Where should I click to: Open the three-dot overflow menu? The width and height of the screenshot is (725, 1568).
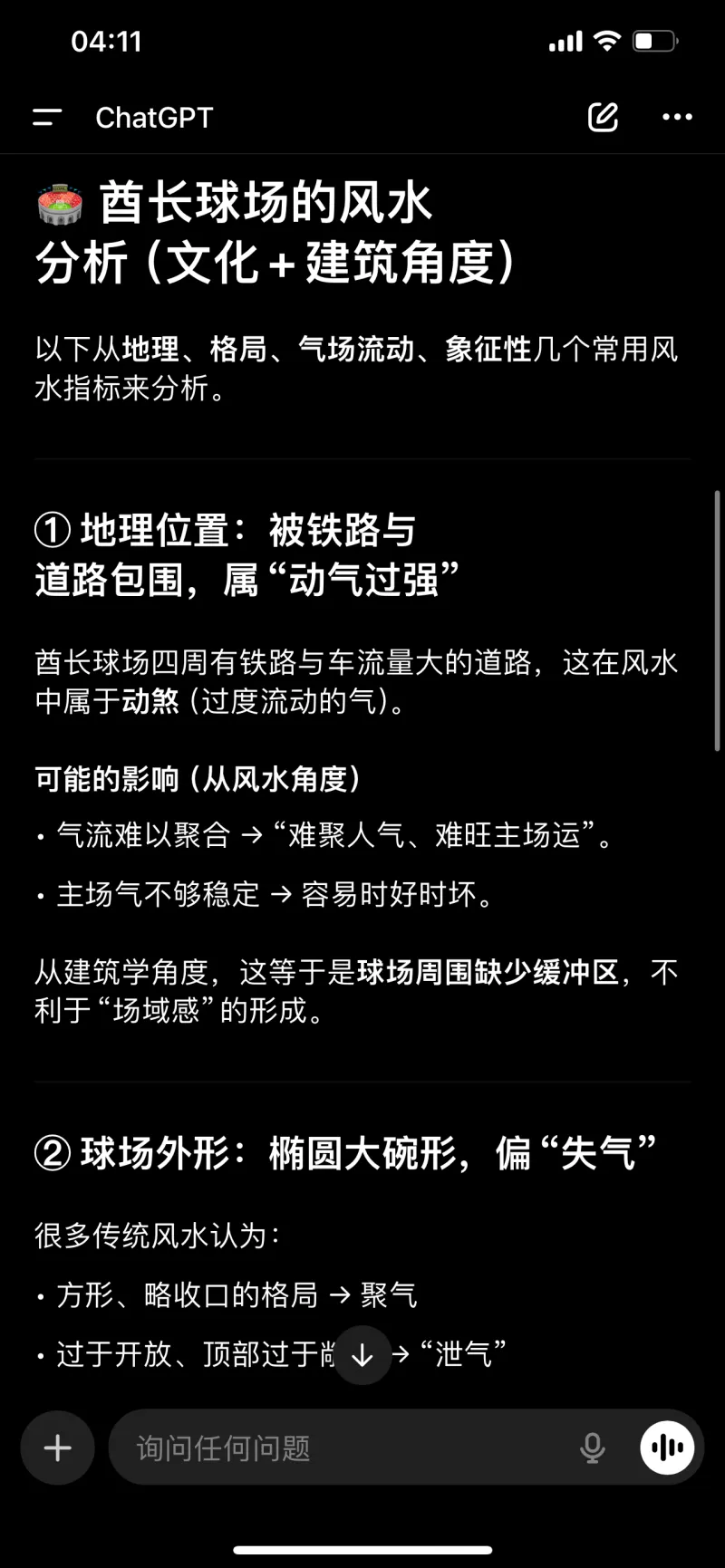(x=677, y=117)
